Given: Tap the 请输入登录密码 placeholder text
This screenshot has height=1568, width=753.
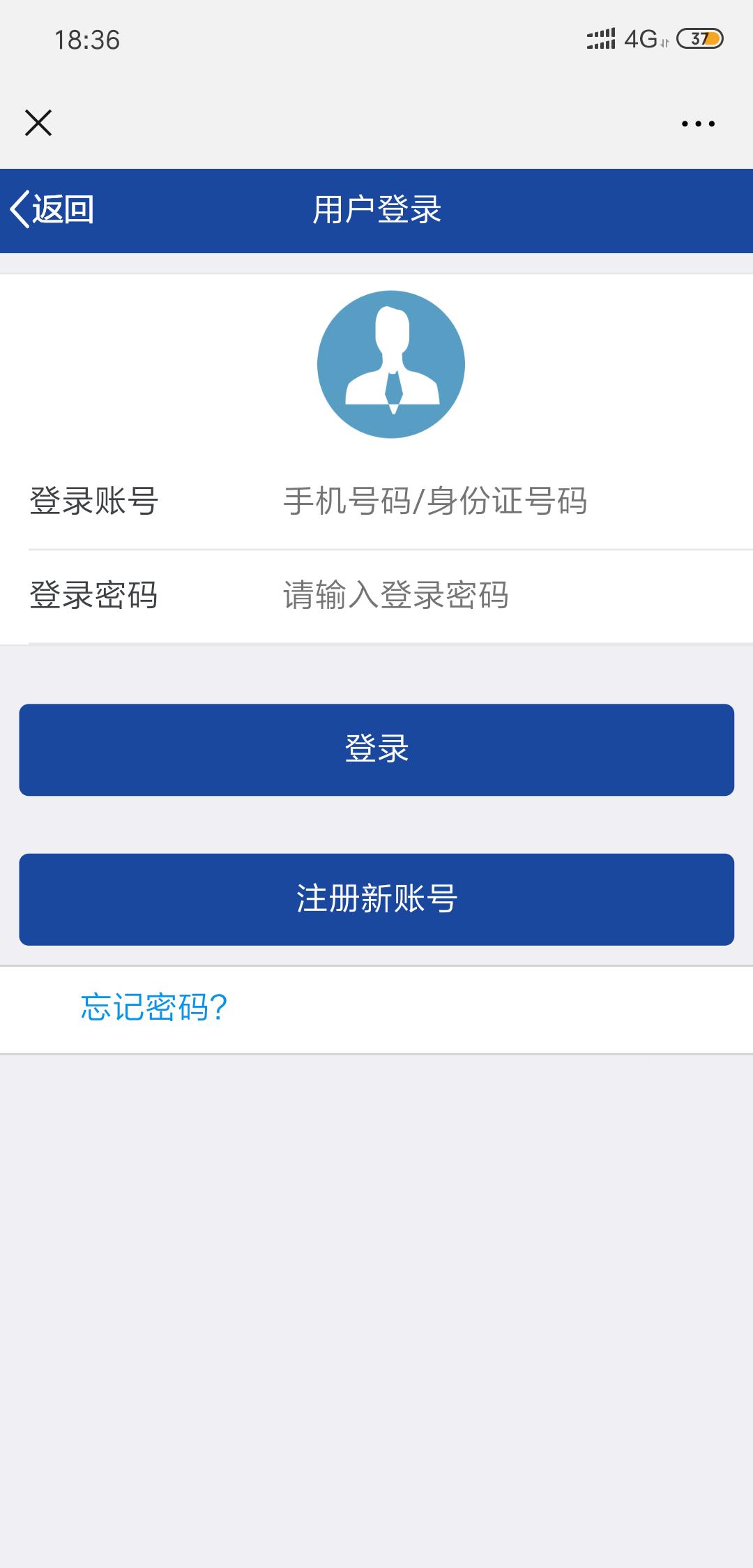Looking at the screenshot, I should coord(396,597).
